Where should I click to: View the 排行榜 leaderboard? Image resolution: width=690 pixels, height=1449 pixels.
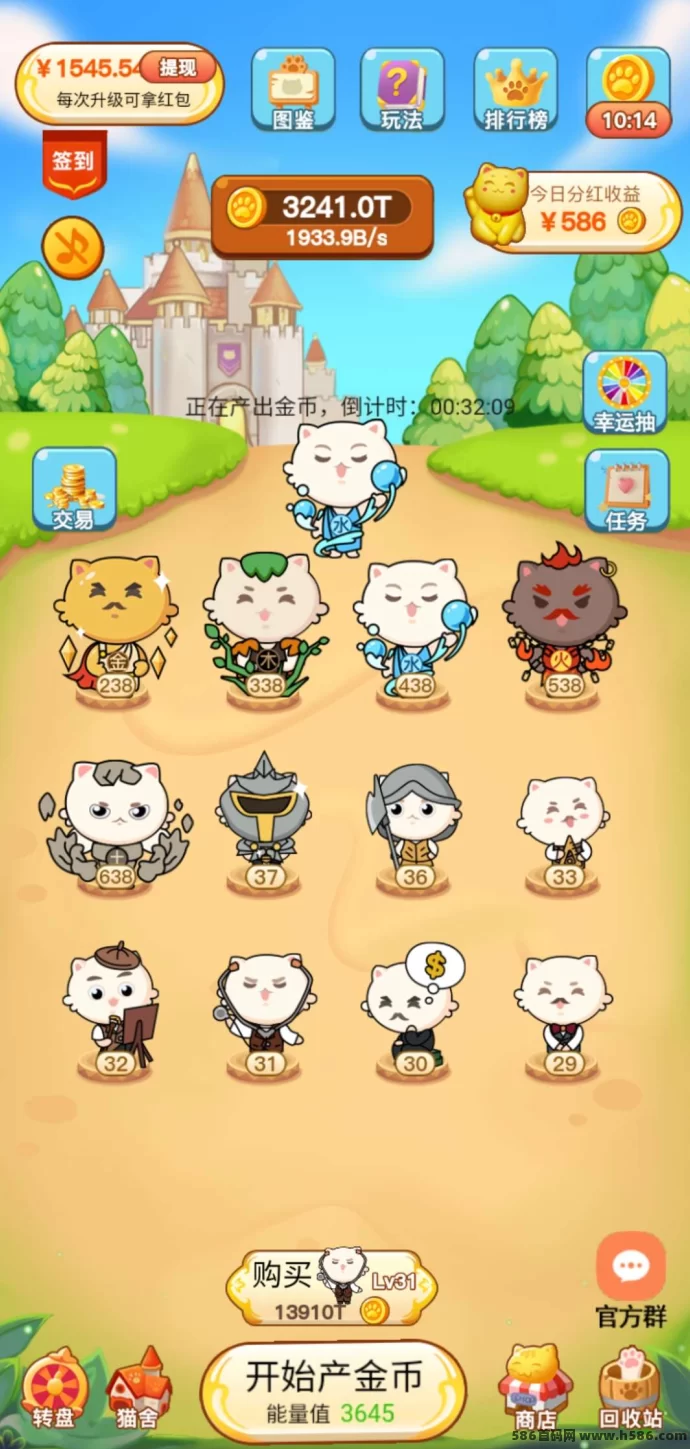(516, 90)
